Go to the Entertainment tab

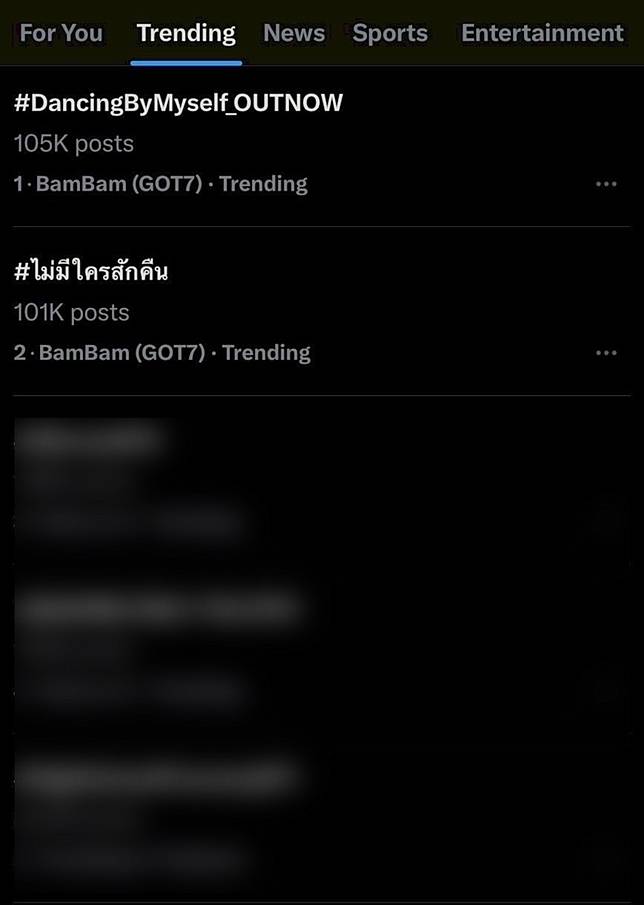pos(542,33)
